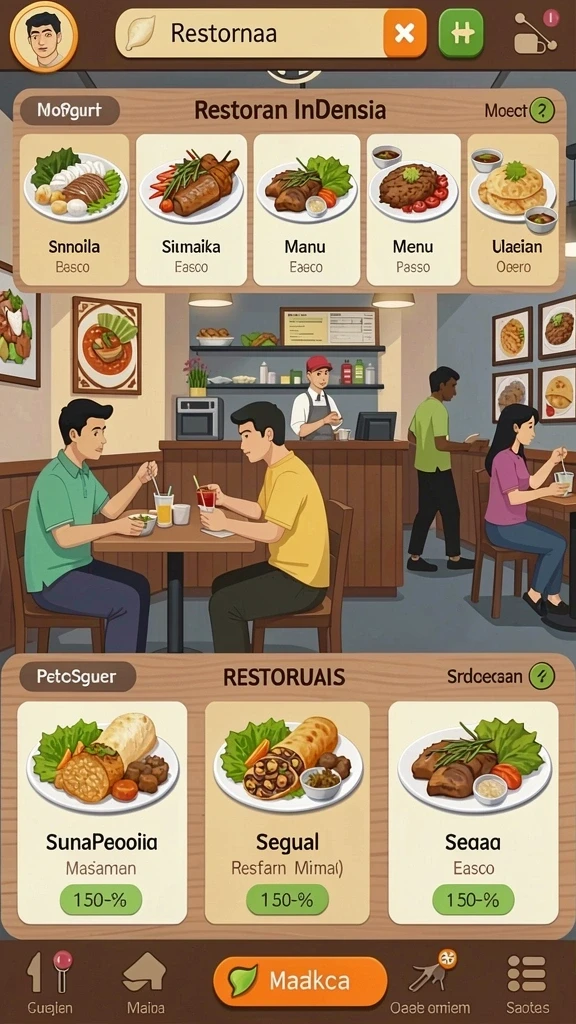Open the Moect help question mark
The width and height of the screenshot is (576, 1024).
(x=541, y=110)
